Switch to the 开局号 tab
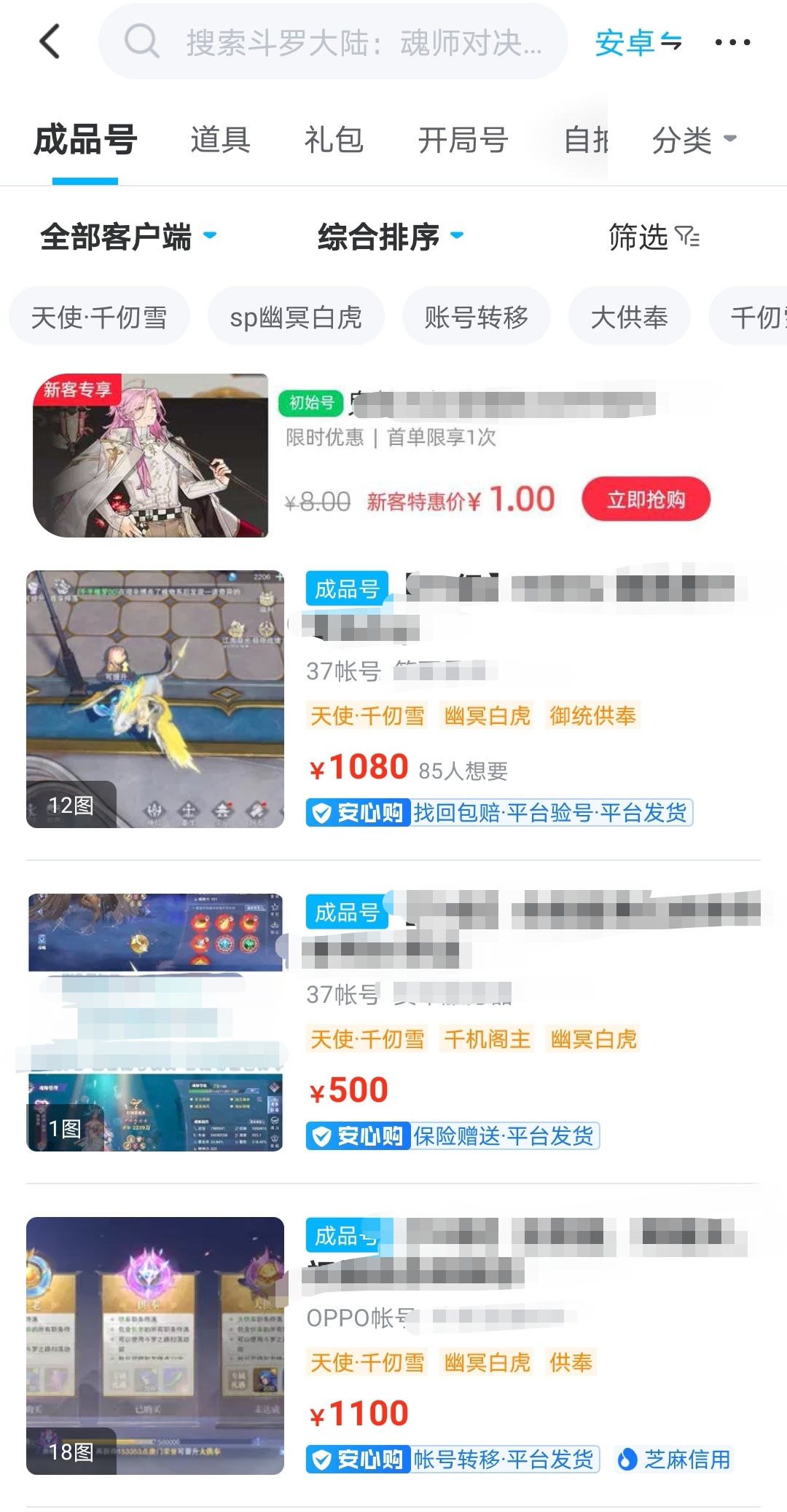 click(x=463, y=139)
